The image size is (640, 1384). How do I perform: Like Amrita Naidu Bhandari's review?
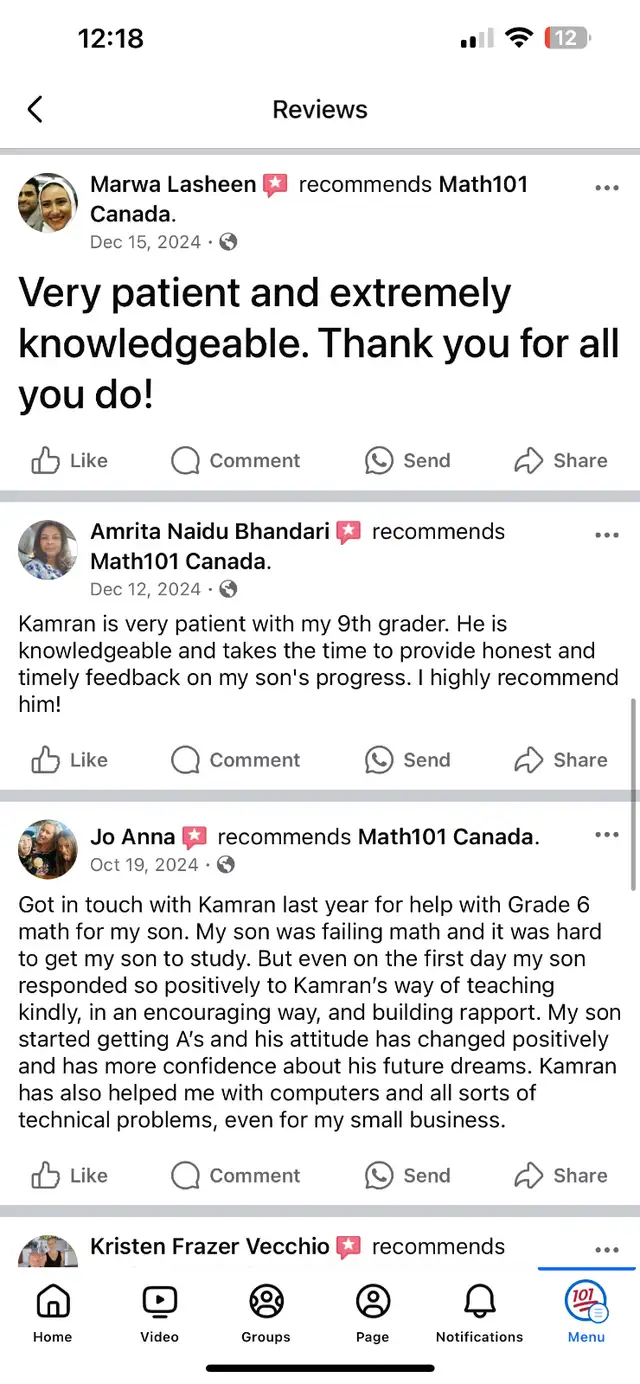coord(69,760)
